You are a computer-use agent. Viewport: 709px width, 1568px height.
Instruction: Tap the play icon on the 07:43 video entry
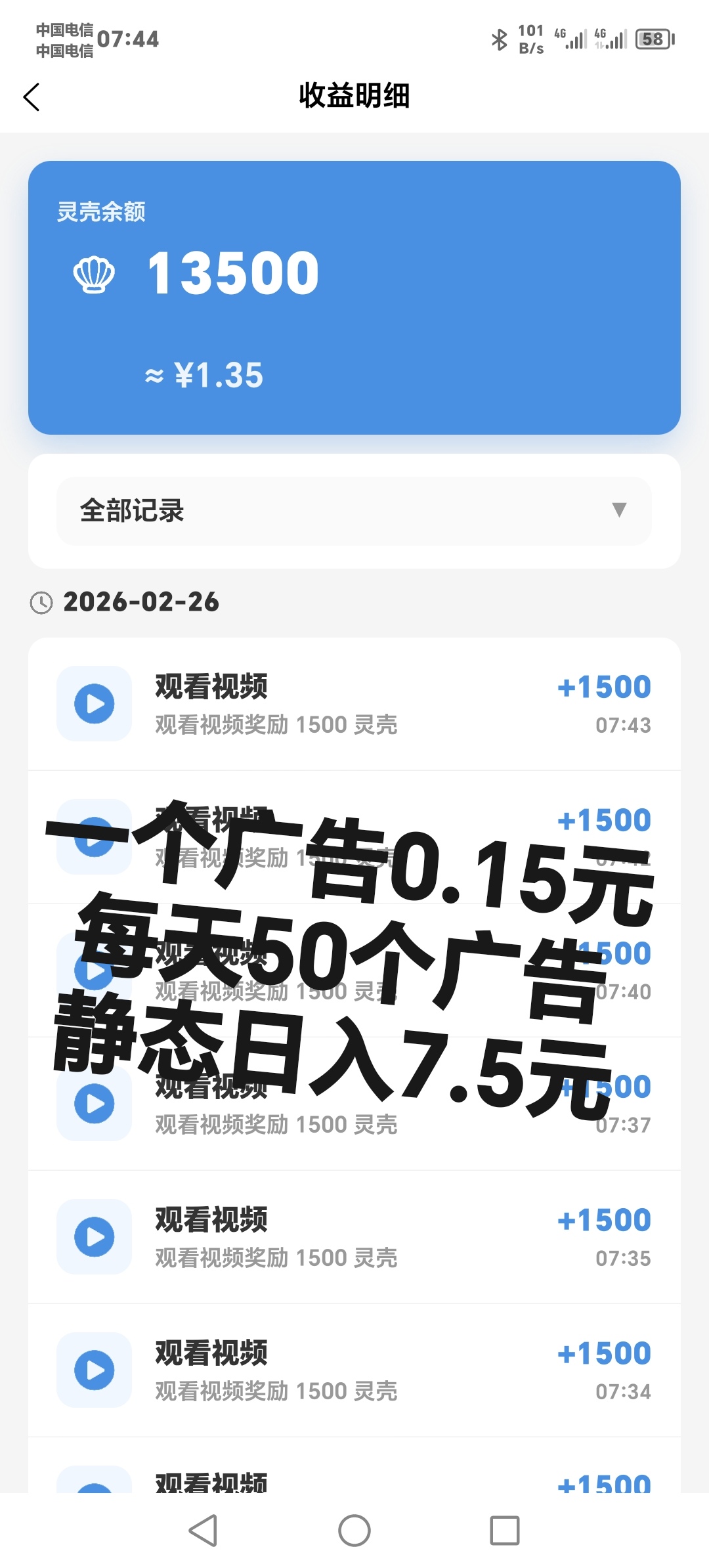[93, 705]
